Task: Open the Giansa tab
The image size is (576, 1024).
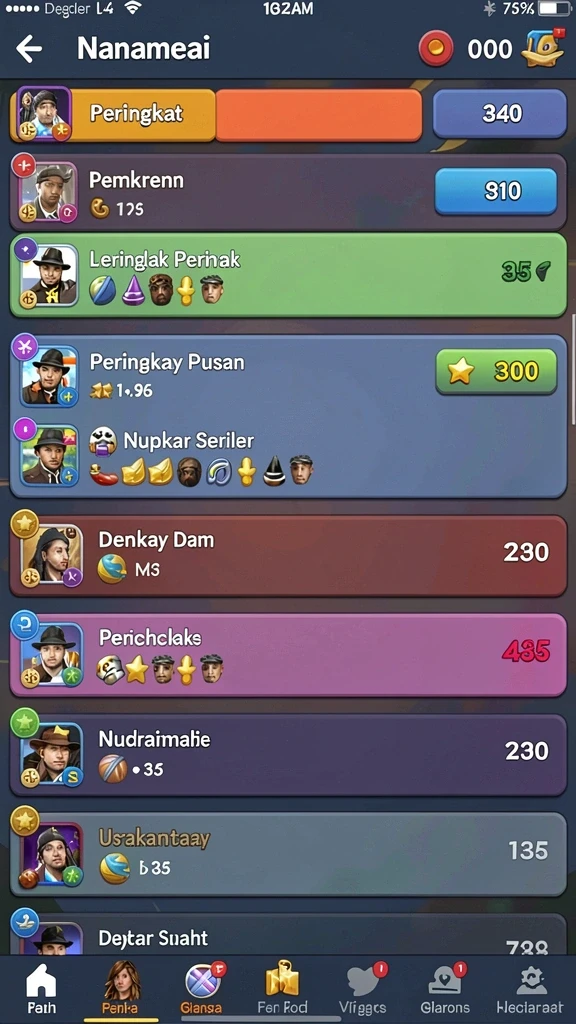Action: [202, 991]
